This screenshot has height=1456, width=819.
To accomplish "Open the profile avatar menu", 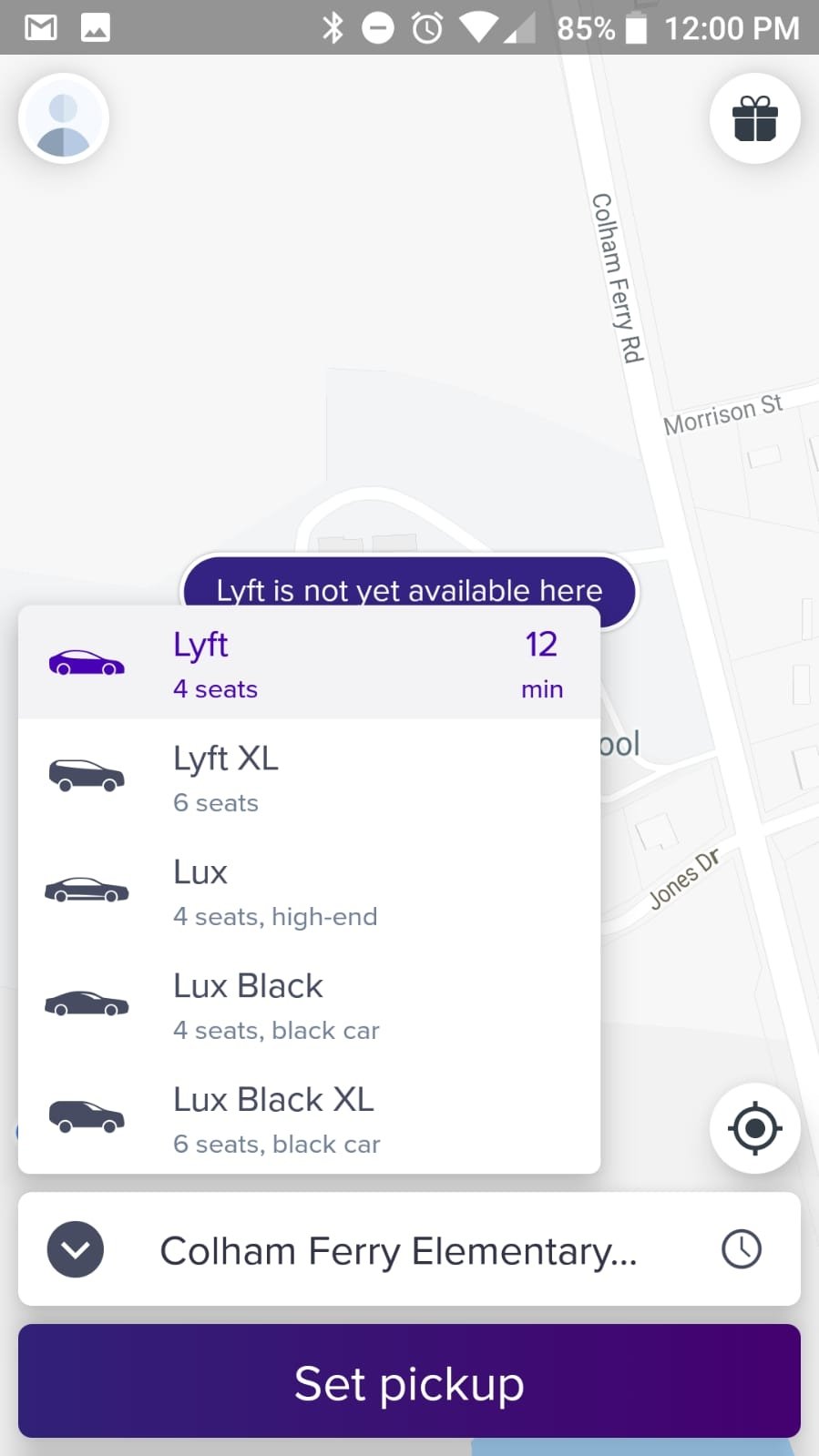I will [63, 118].
